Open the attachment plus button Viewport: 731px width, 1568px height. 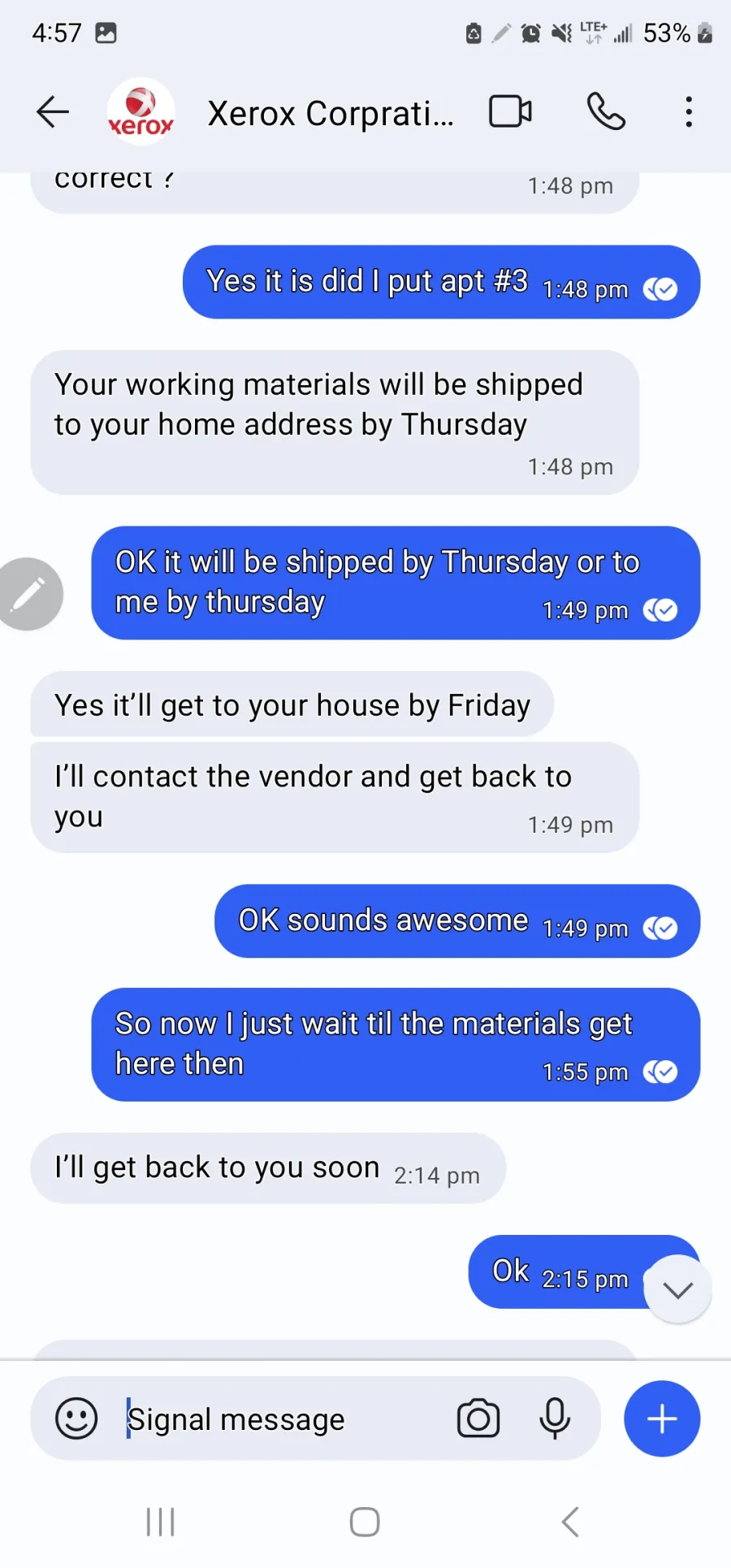tap(662, 1419)
